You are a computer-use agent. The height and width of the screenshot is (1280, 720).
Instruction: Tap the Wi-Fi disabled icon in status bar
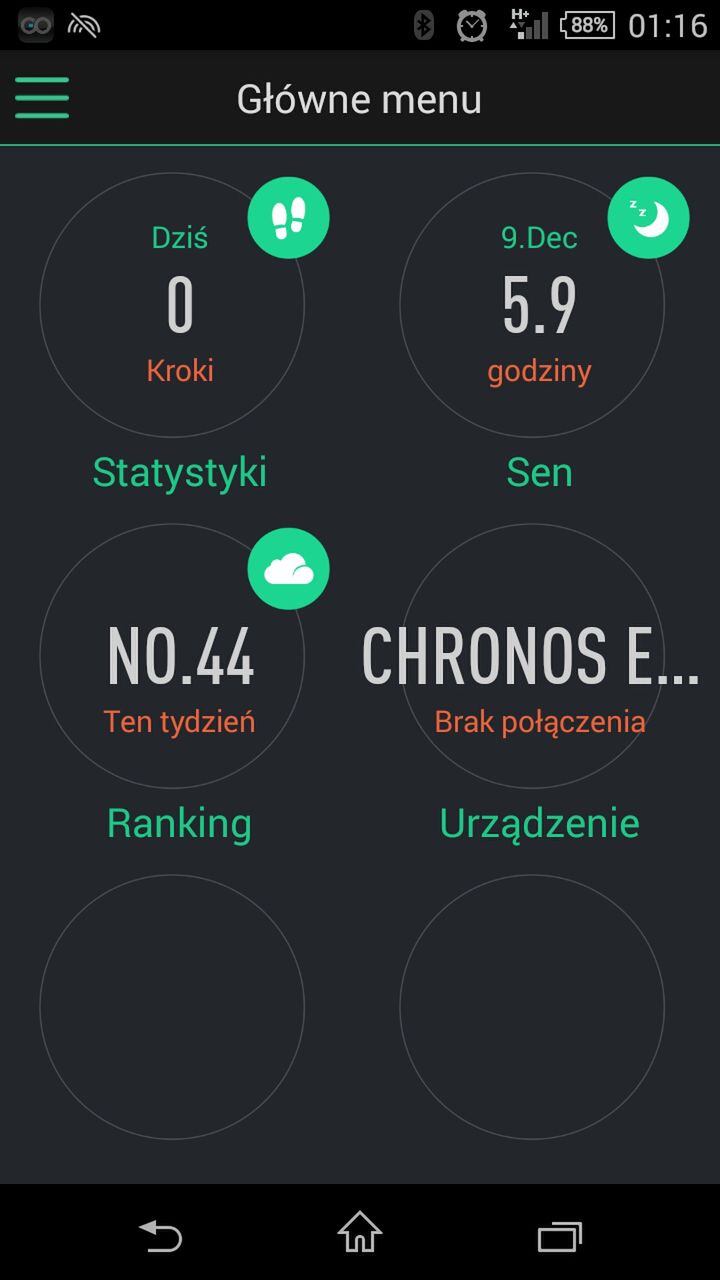click(84, 25)
